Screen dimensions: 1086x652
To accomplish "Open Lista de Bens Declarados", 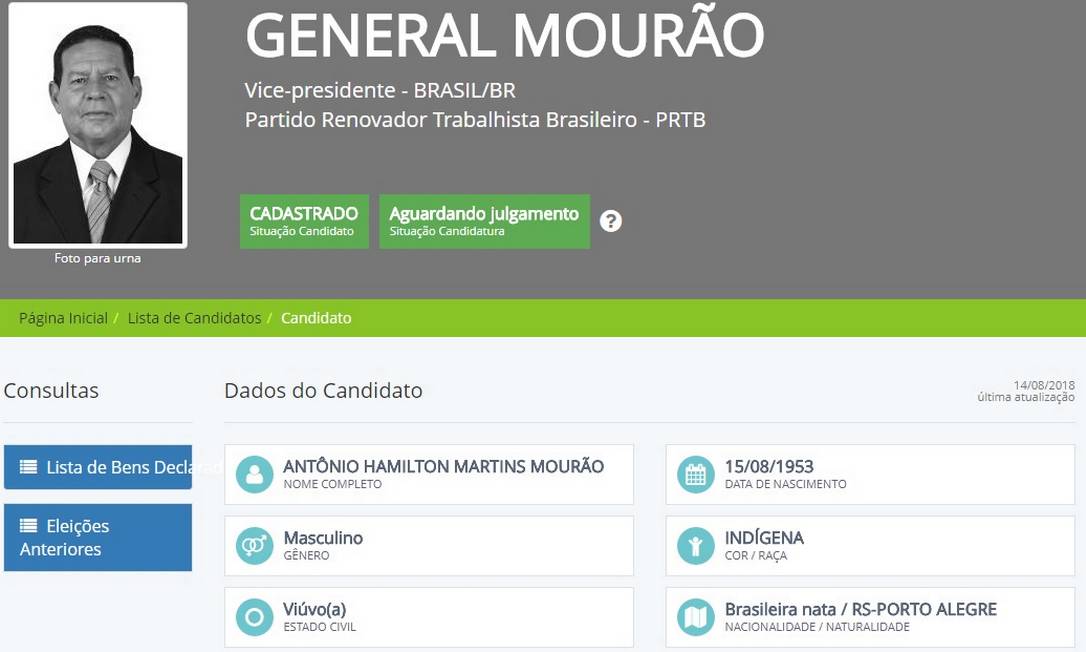I will click(x=98, y=467).
